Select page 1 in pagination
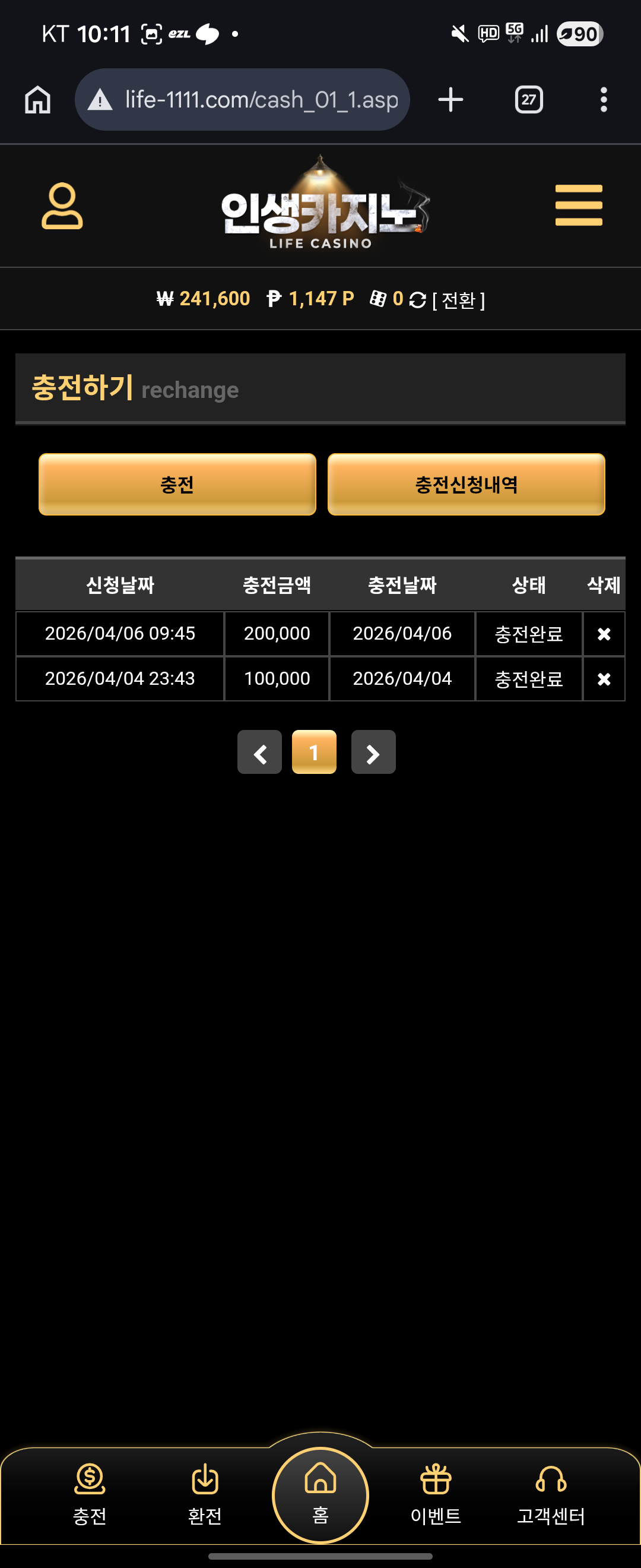Screen dimensions: 641x1568 (314, 753)
